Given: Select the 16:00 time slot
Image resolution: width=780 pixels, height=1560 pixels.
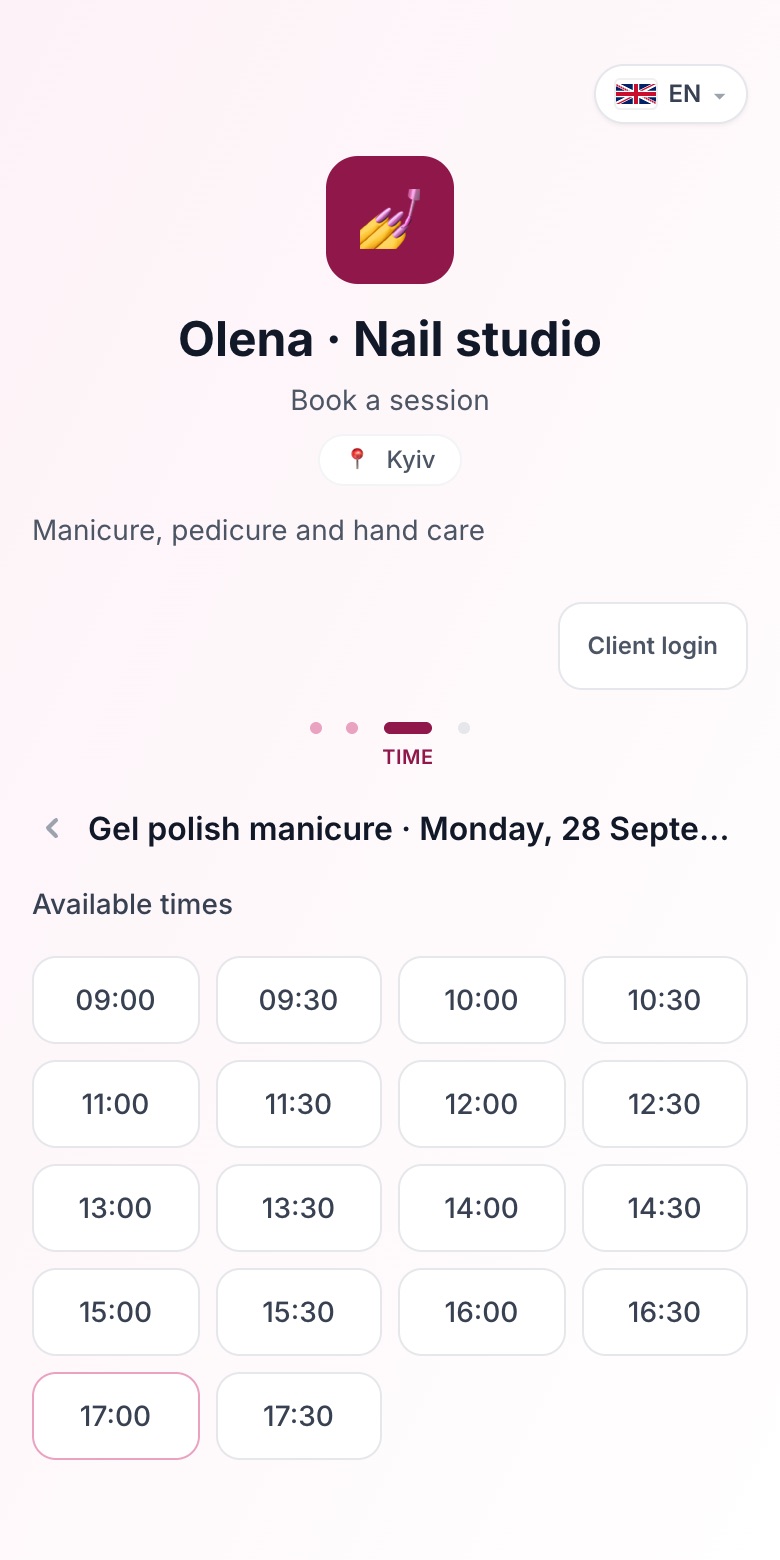Looking at the screenshot, I should point(482,1312).
